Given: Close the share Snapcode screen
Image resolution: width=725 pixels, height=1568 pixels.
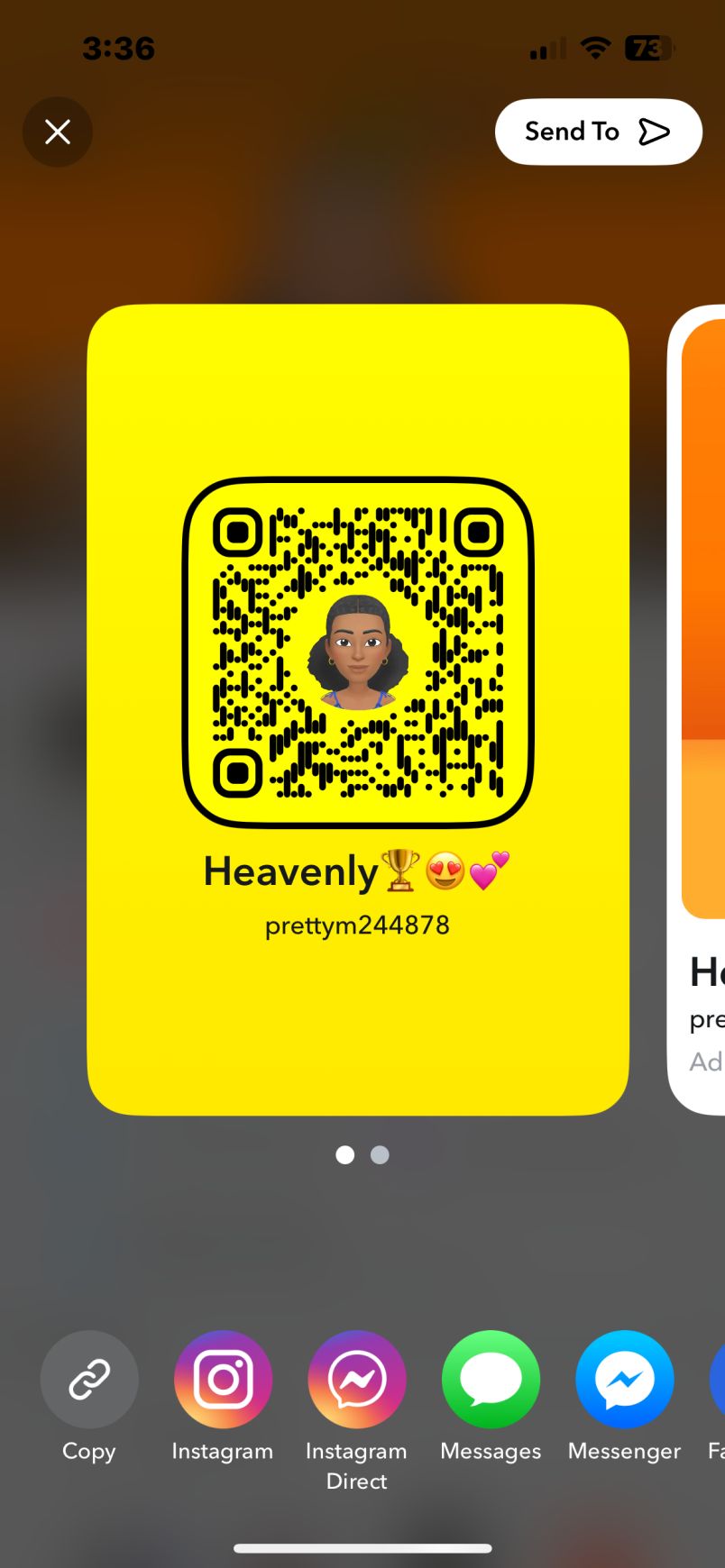Looking at the screenshot, I should click(58, 132).
